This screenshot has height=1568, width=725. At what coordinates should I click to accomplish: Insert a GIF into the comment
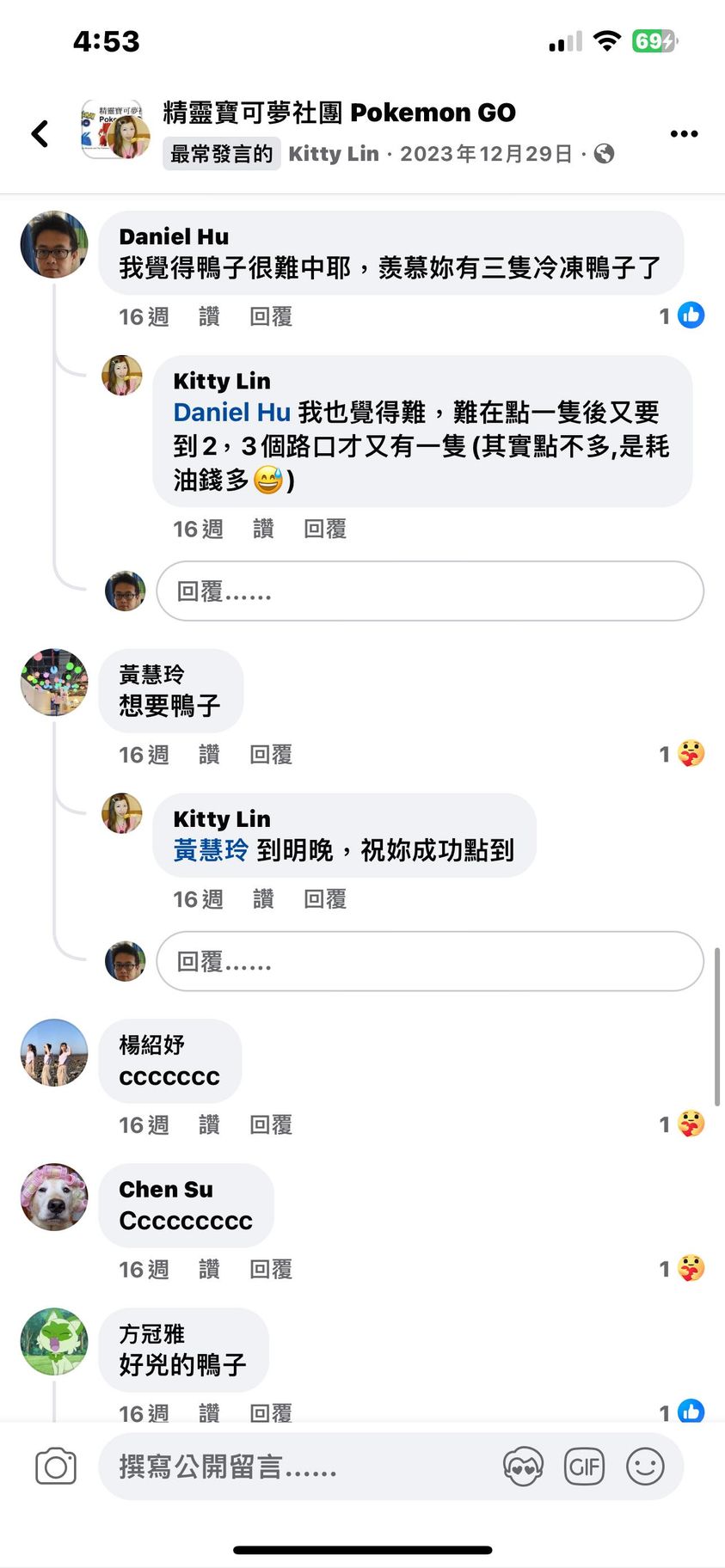[x=584, y=1467]
